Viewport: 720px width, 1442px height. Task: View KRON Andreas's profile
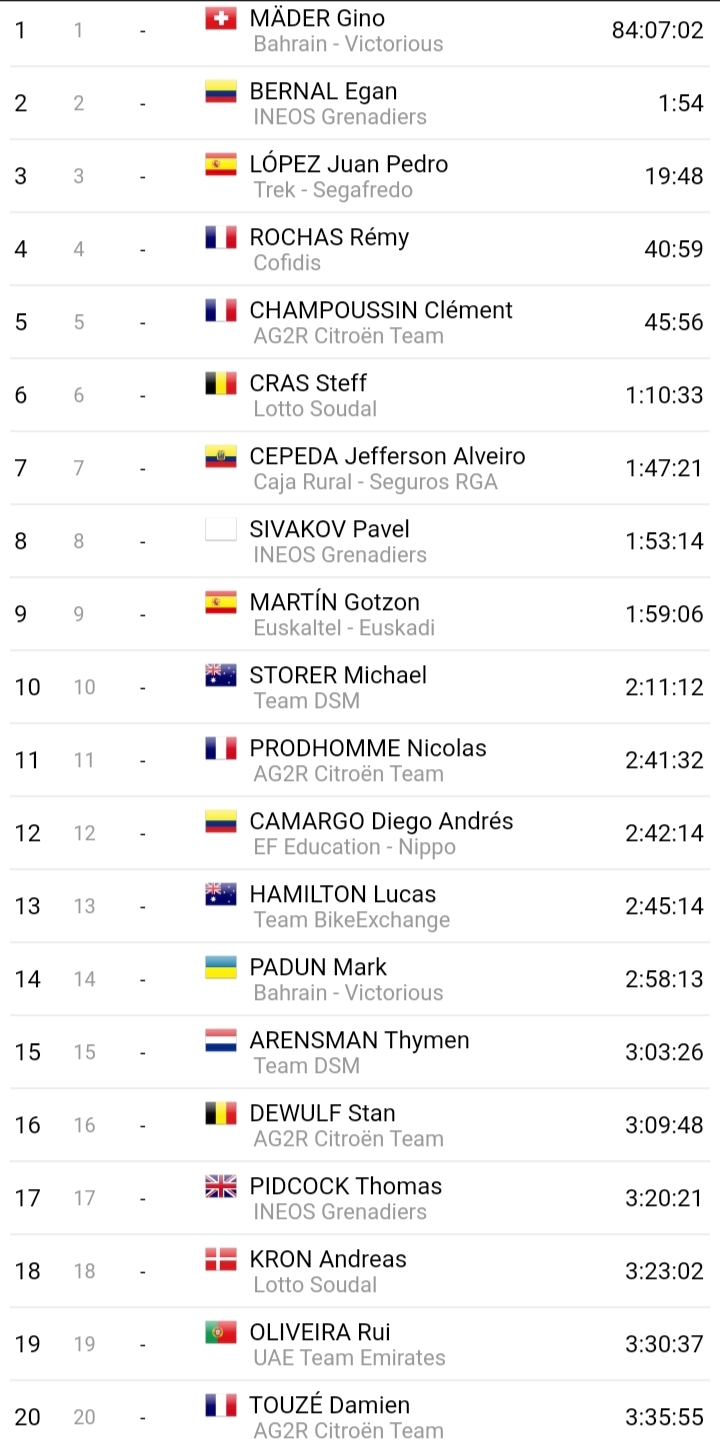328,1259
